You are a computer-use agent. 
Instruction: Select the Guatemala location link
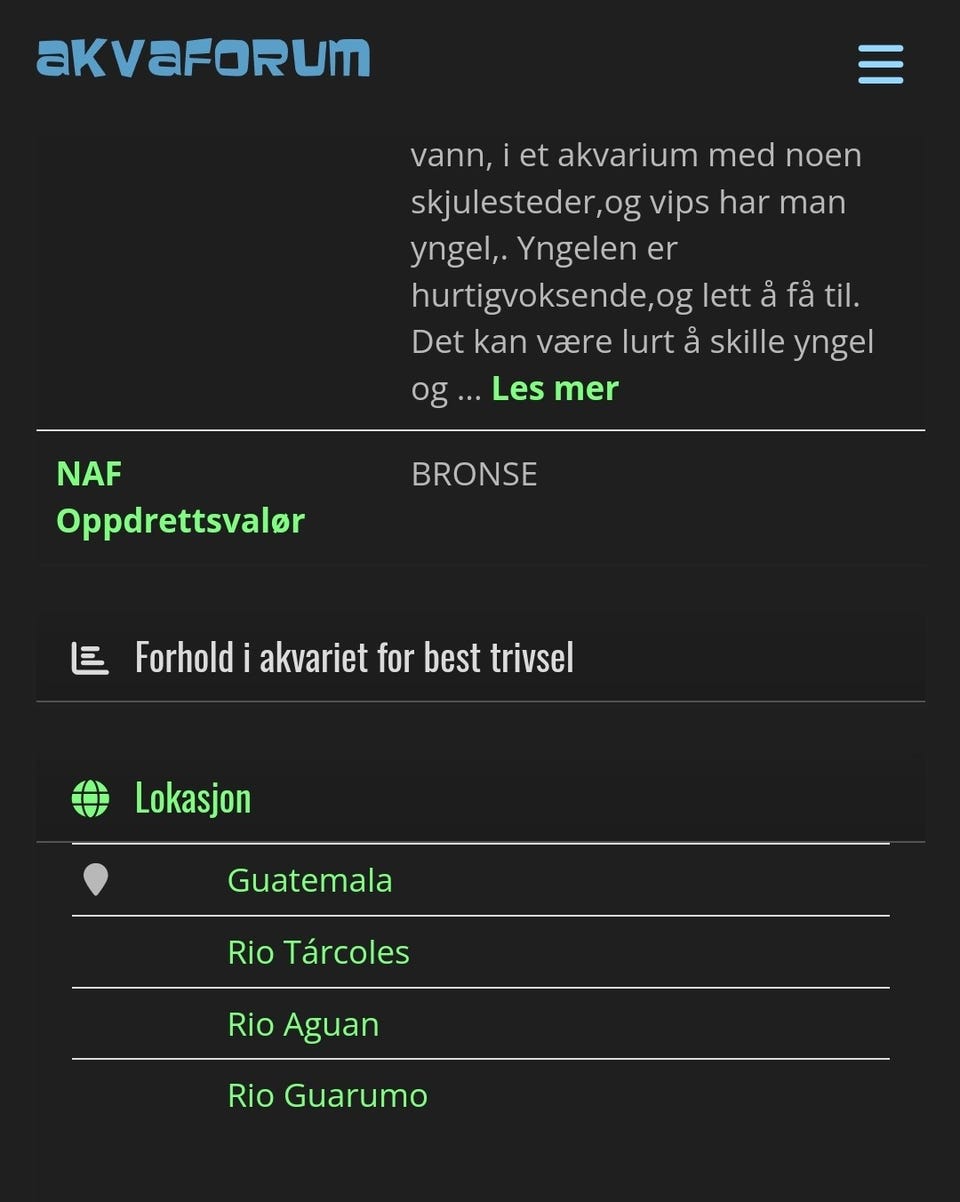coord(310,880)
